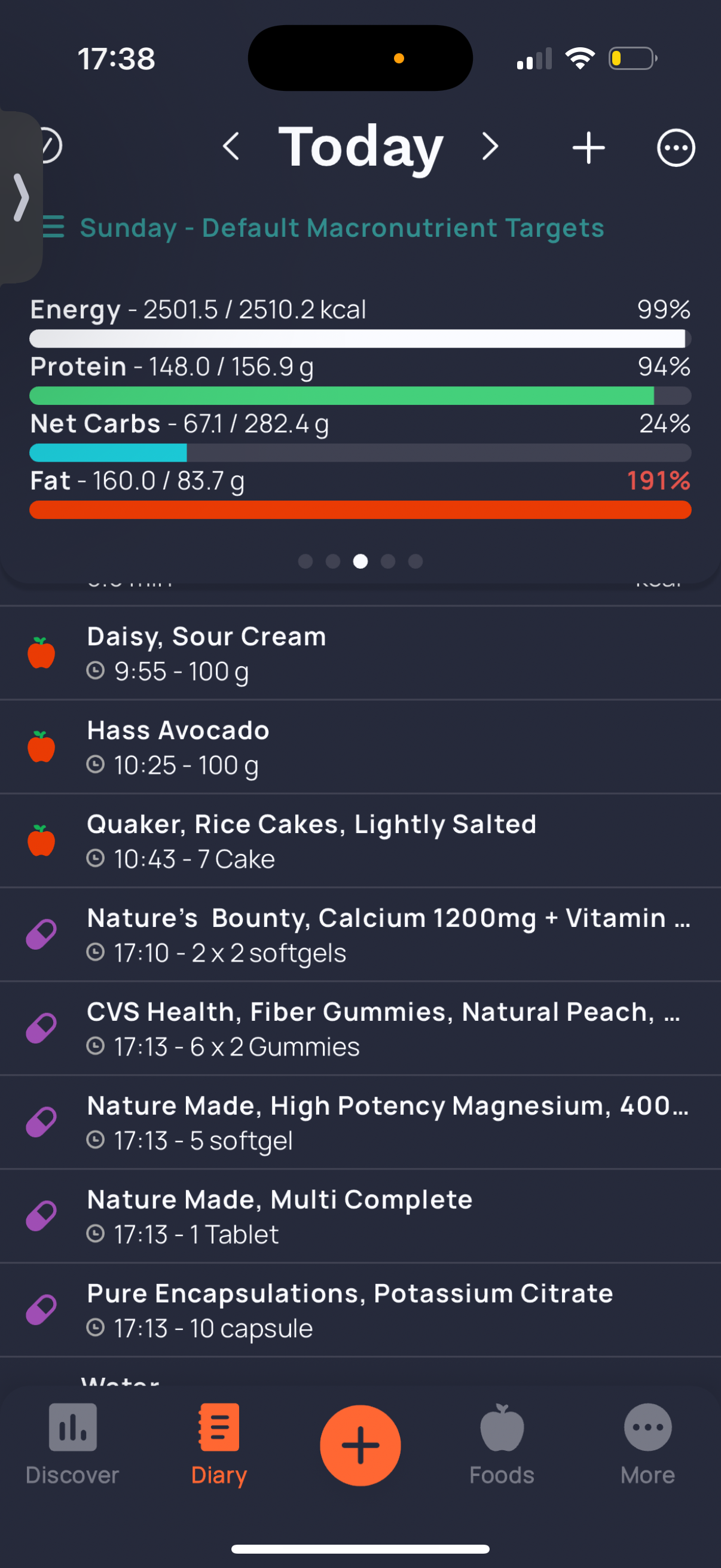Go to the next day
This screenshot has width=721, height=1568.
(x=490, y=147)
